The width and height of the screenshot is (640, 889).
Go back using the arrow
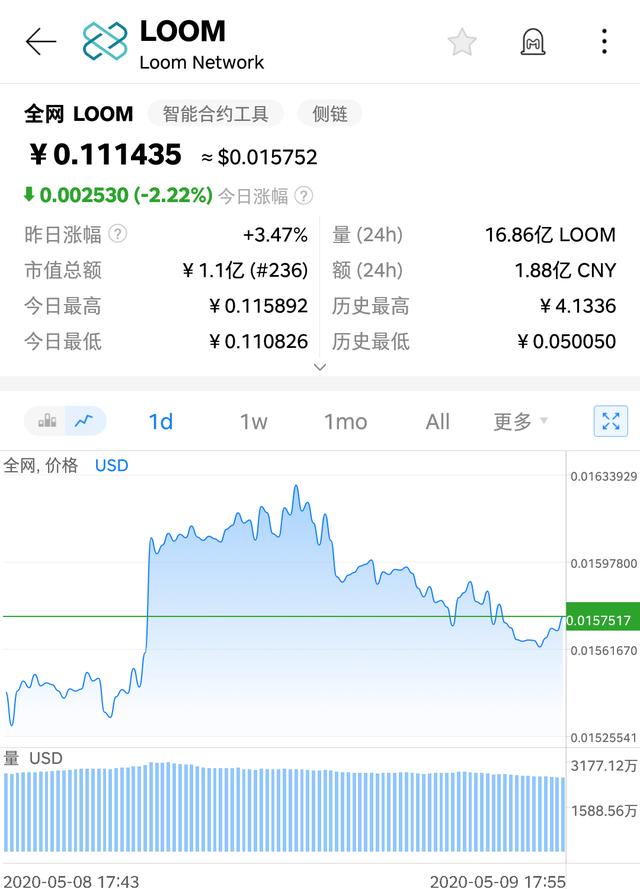click(x=41, y=42)
